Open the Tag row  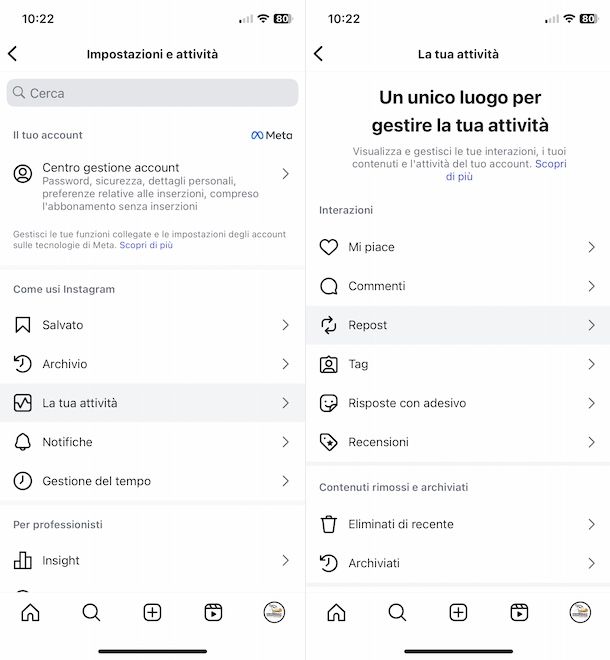(457, 364)
